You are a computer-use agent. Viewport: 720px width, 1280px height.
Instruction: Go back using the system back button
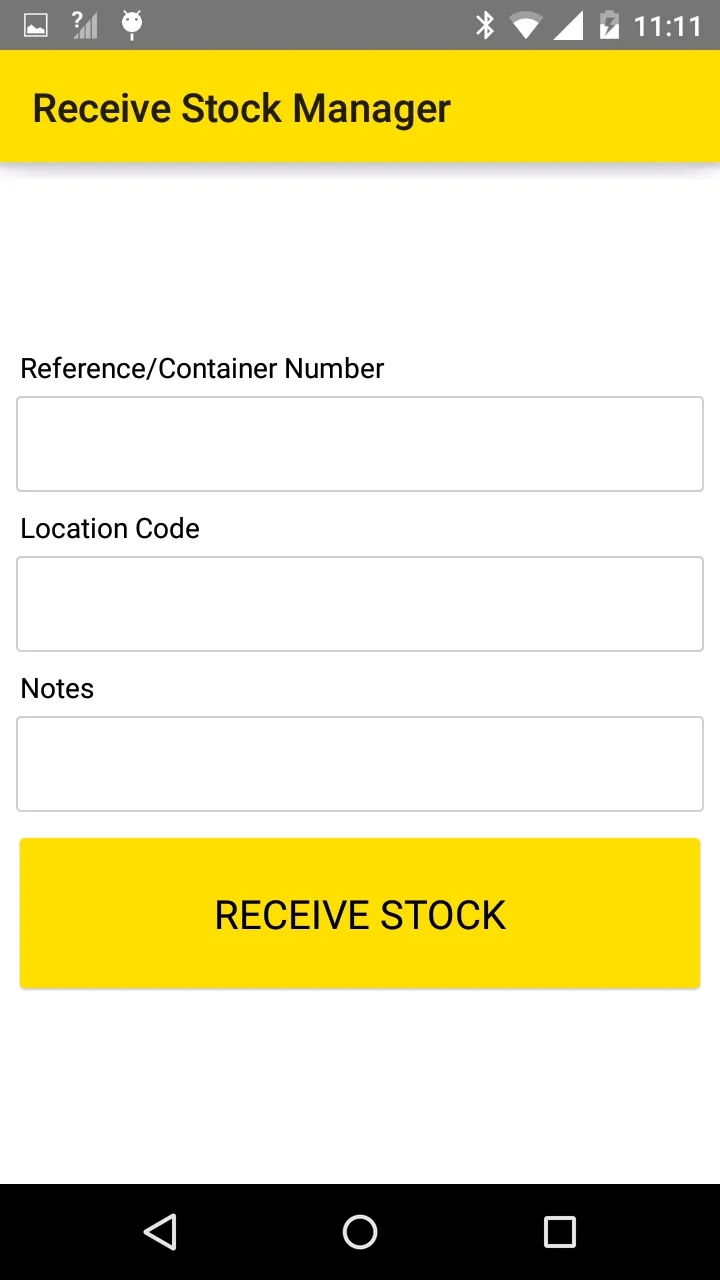[x=160, y=1232]
